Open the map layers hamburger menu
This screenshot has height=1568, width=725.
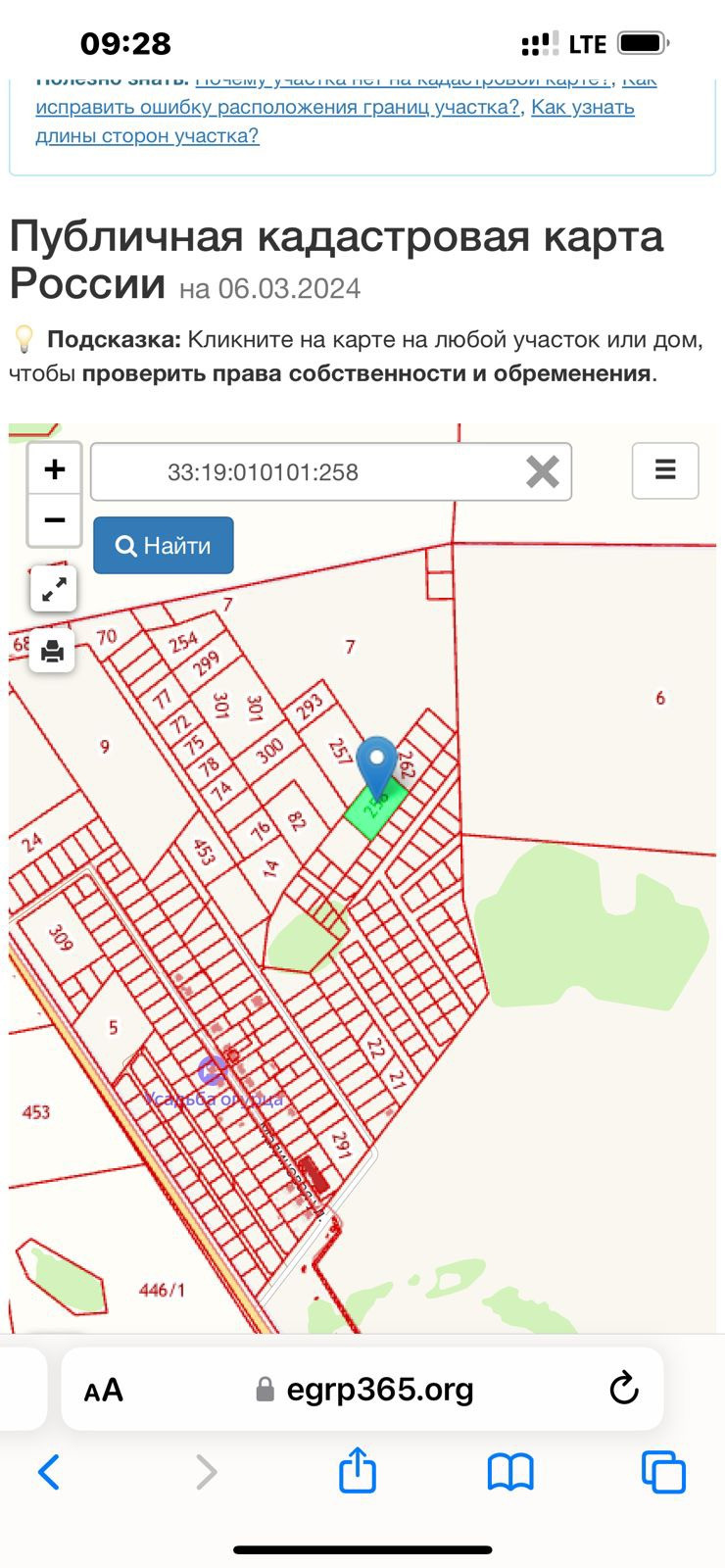click(665, 470)
